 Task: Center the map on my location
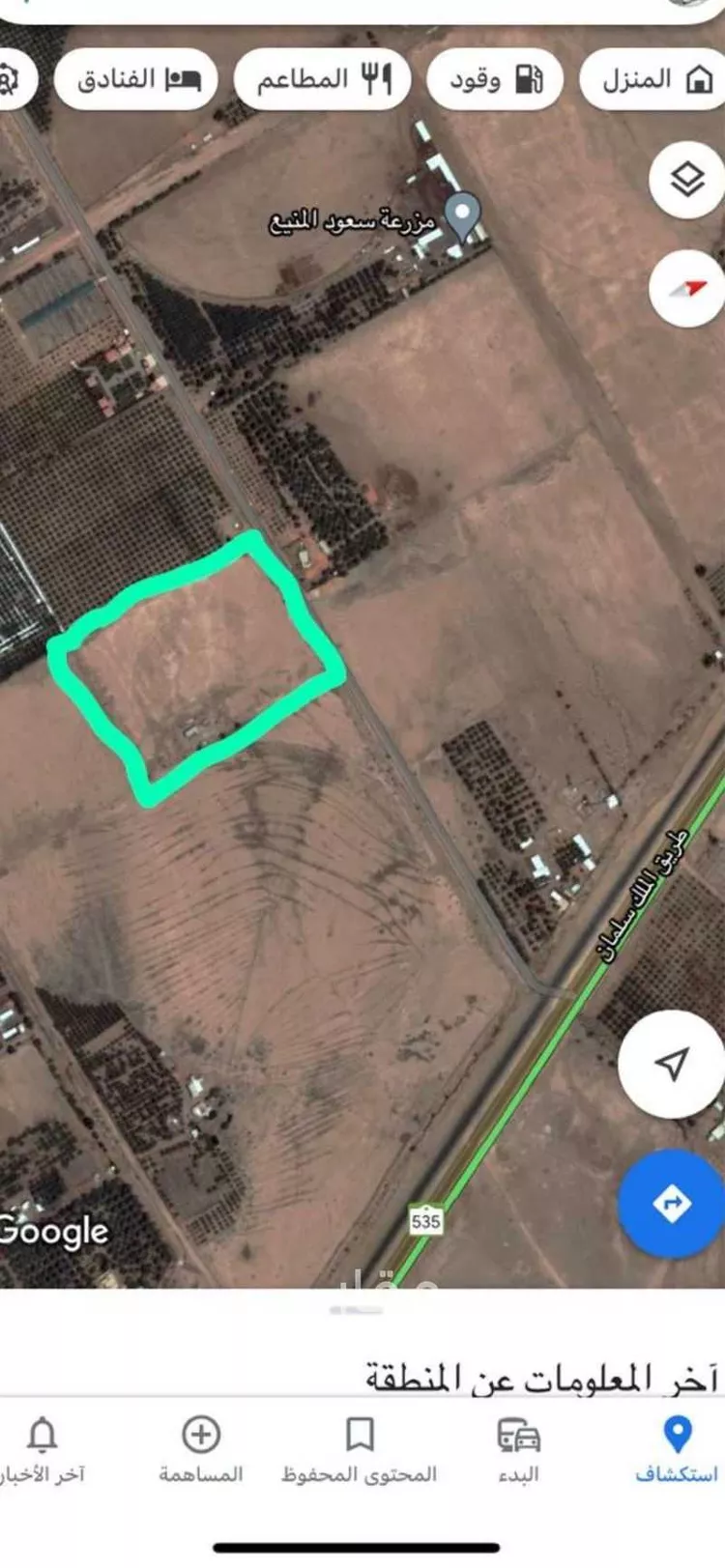click(x=671, y=1064)
